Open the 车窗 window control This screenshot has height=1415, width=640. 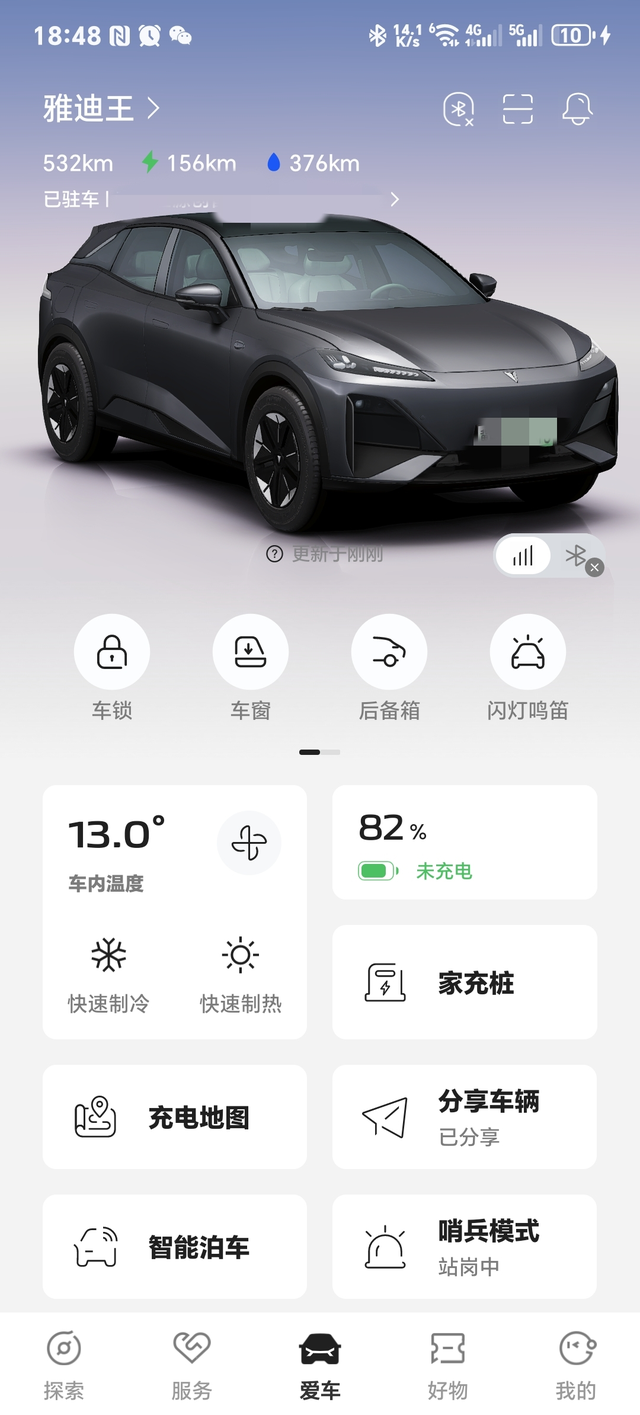[250, 653]
